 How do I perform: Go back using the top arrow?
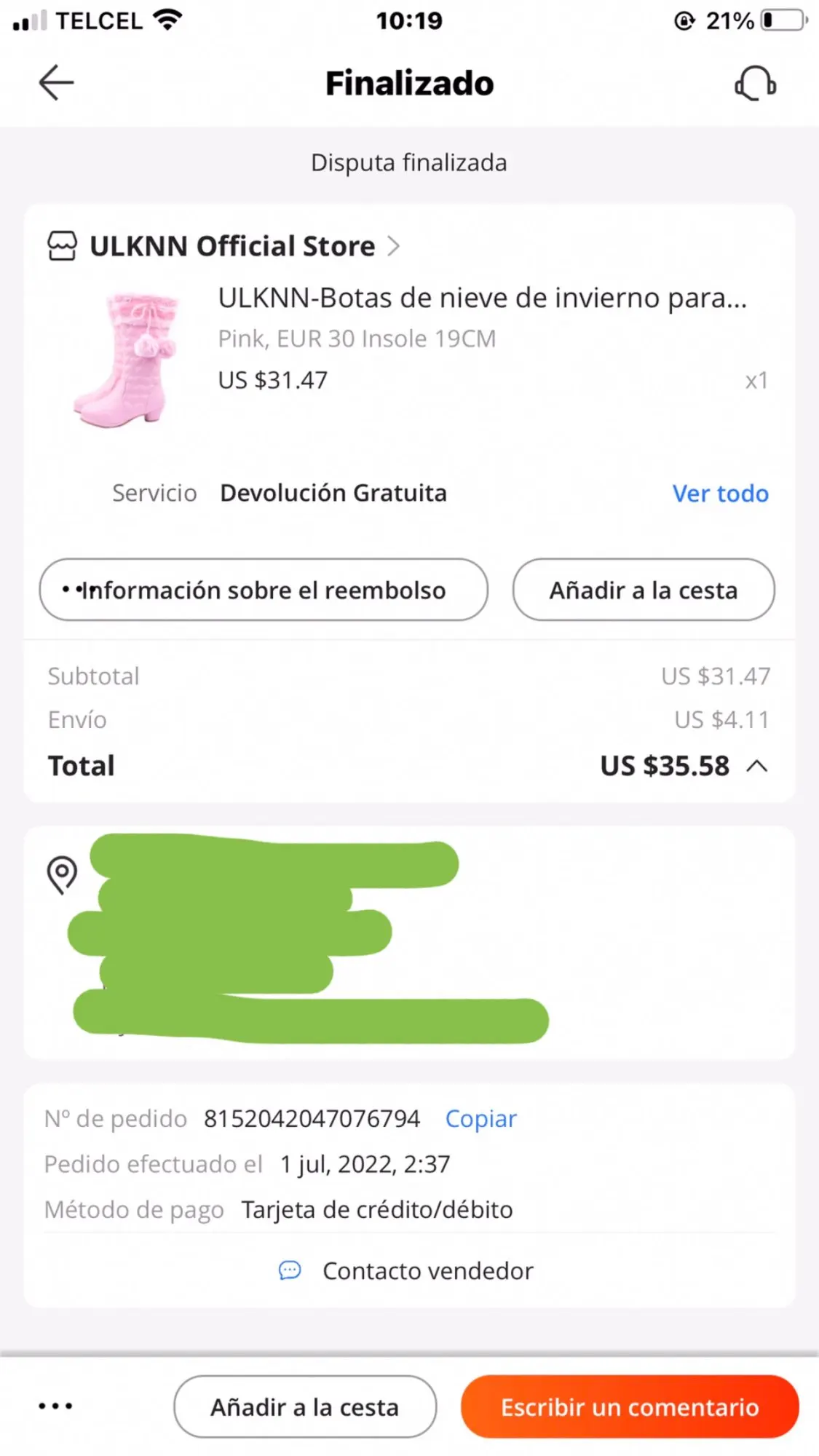tap(56, 82)
